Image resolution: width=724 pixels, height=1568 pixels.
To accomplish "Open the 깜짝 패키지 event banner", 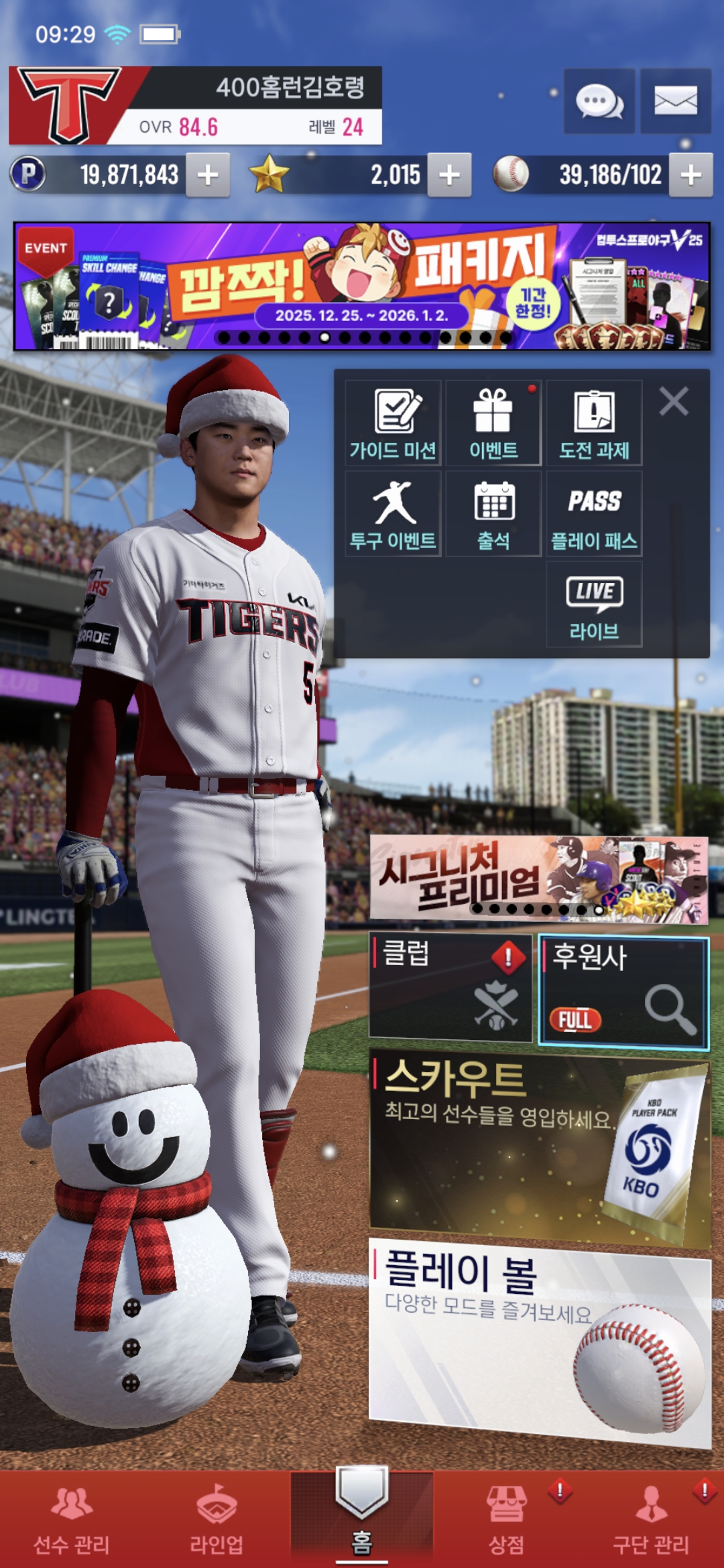I will tap(362, 286).
